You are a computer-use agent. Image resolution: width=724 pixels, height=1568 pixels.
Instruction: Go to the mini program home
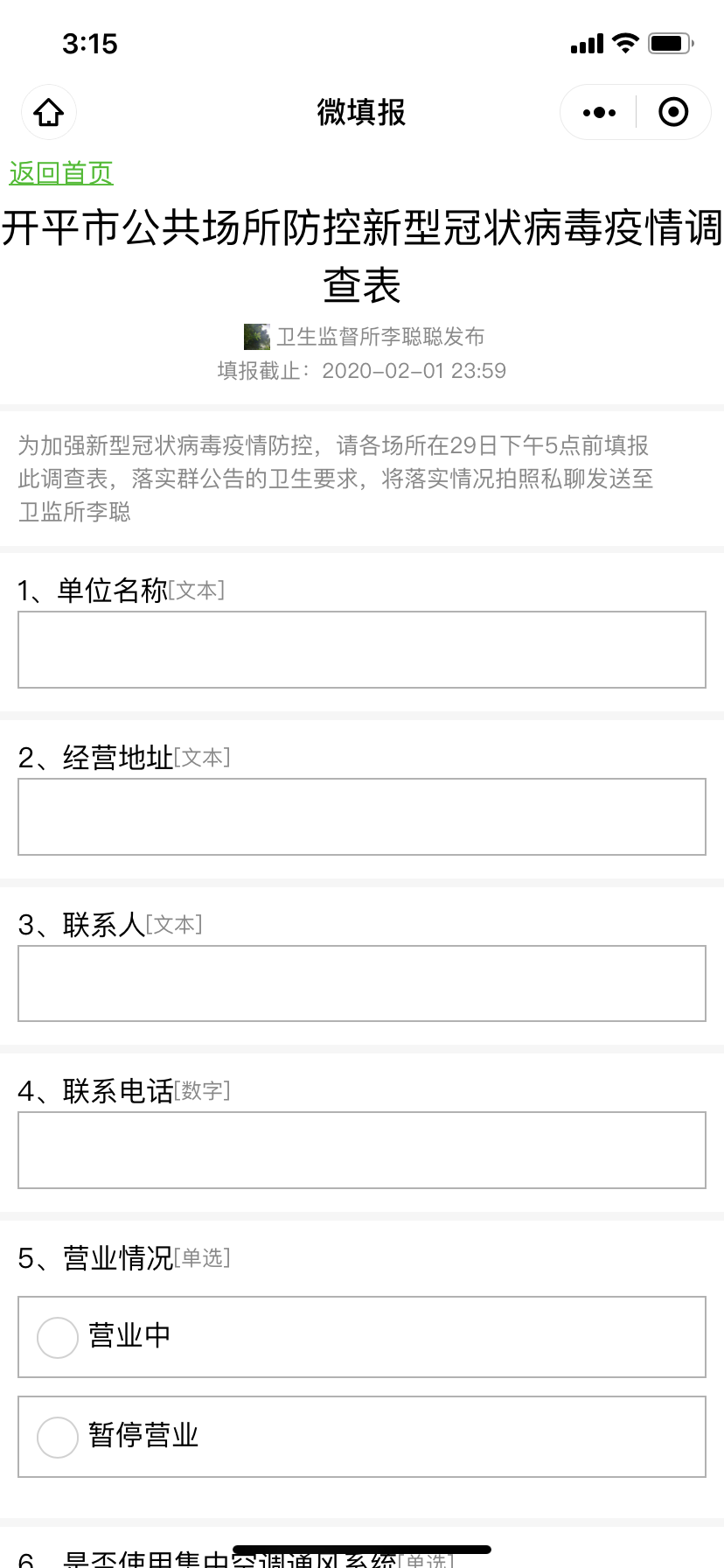click(x=49, y=112)
